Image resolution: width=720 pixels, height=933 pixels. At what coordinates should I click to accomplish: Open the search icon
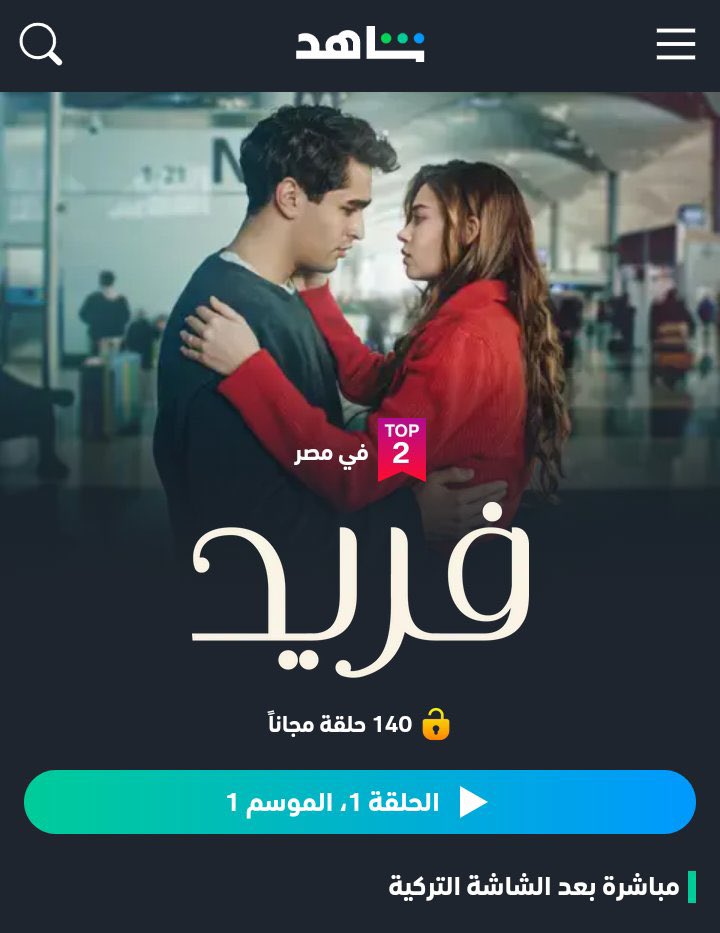point(40,44)
